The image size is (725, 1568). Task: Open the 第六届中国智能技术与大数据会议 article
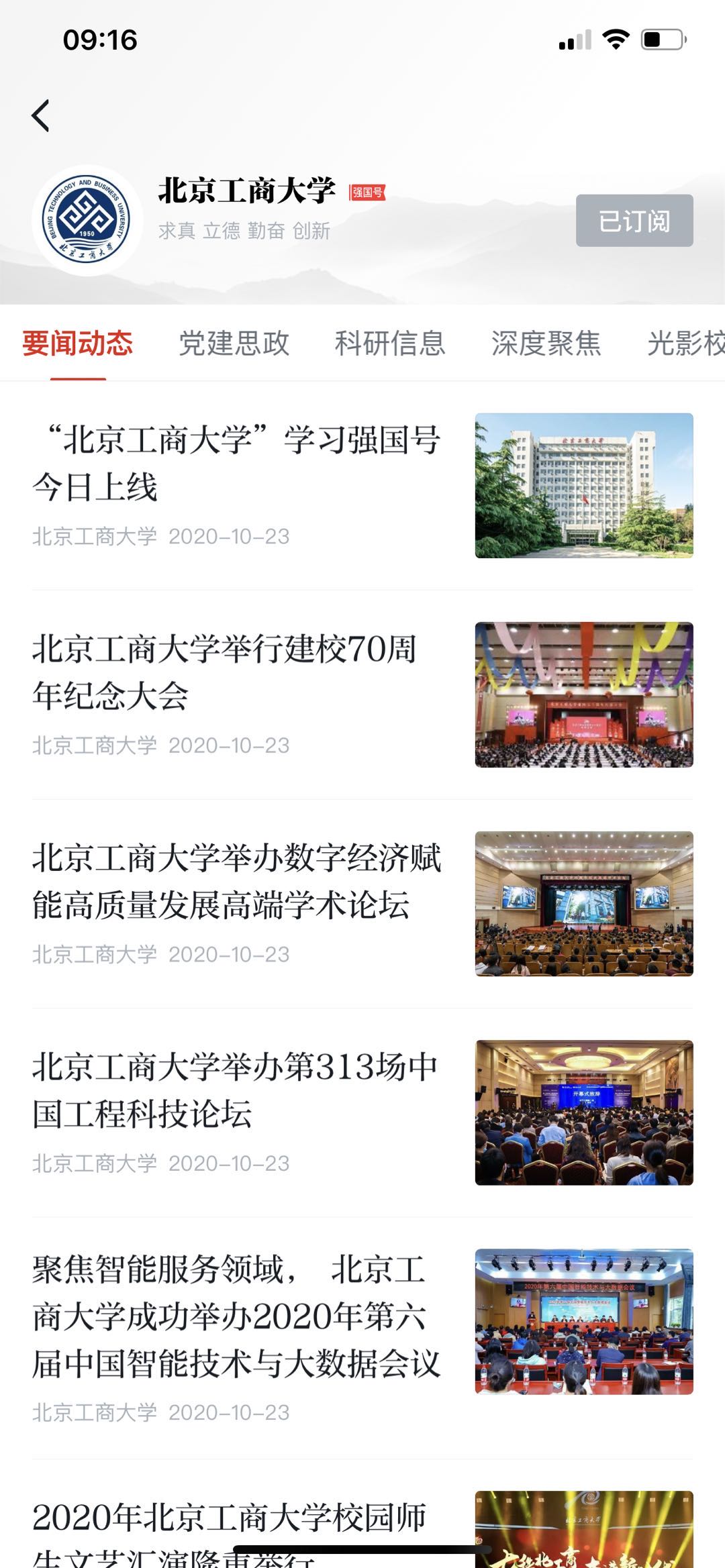[236, 1316]
